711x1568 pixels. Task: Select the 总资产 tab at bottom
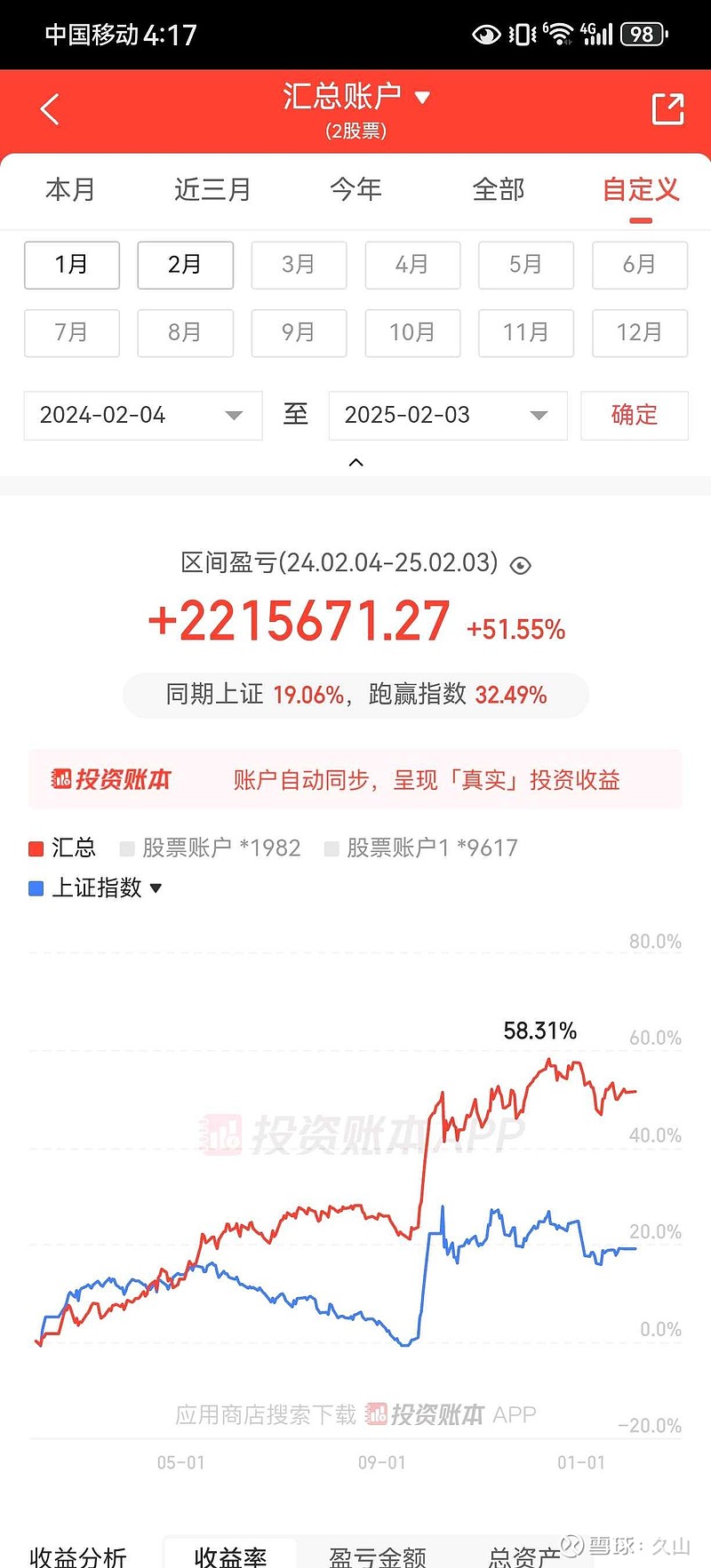point(524,1553)
